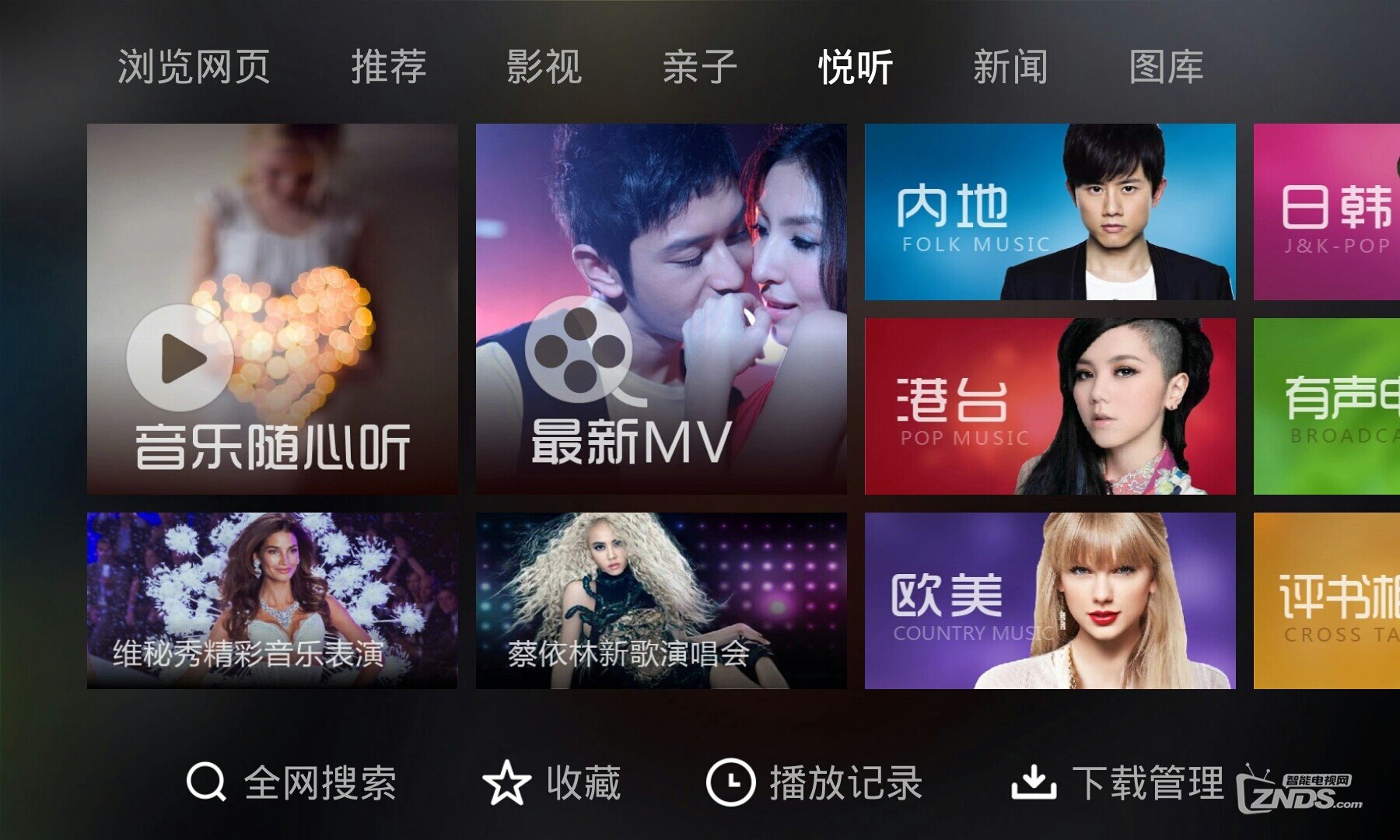Screen dimensions: 1400x840
Task: Browse 内地 Folk Music category
Action: click(x=1050, y=212)
